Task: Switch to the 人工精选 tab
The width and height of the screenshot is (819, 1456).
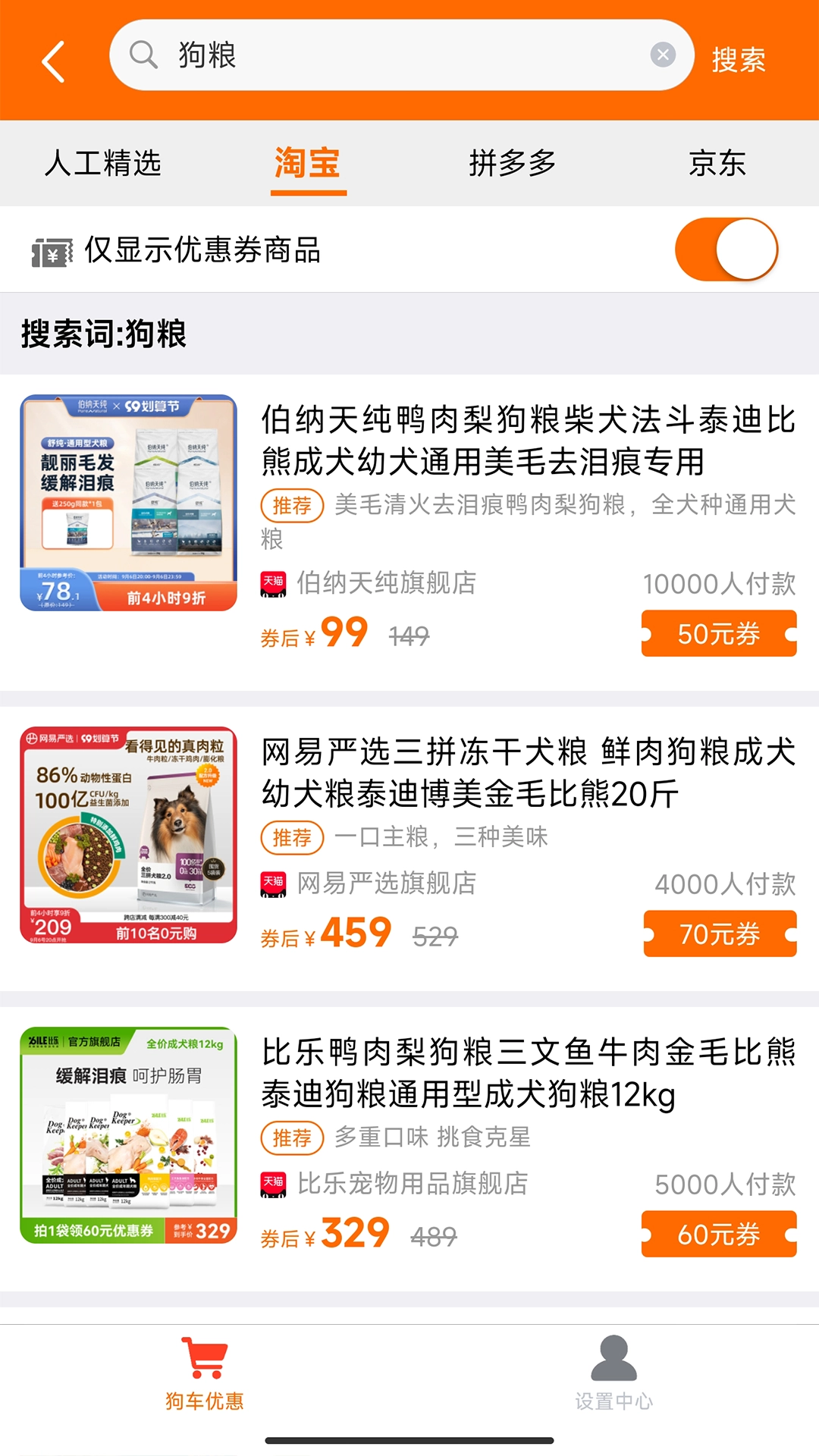Action: coord(103,163)
